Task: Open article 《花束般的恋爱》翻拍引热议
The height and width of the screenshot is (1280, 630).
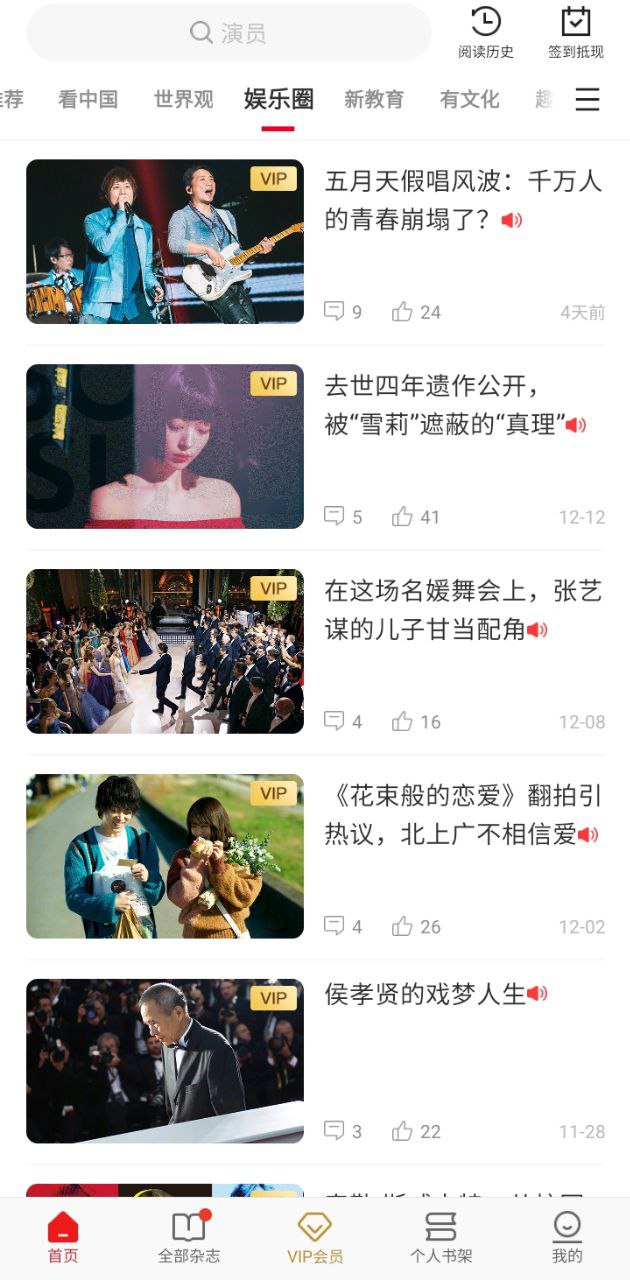Action: [x=463, y=814]
